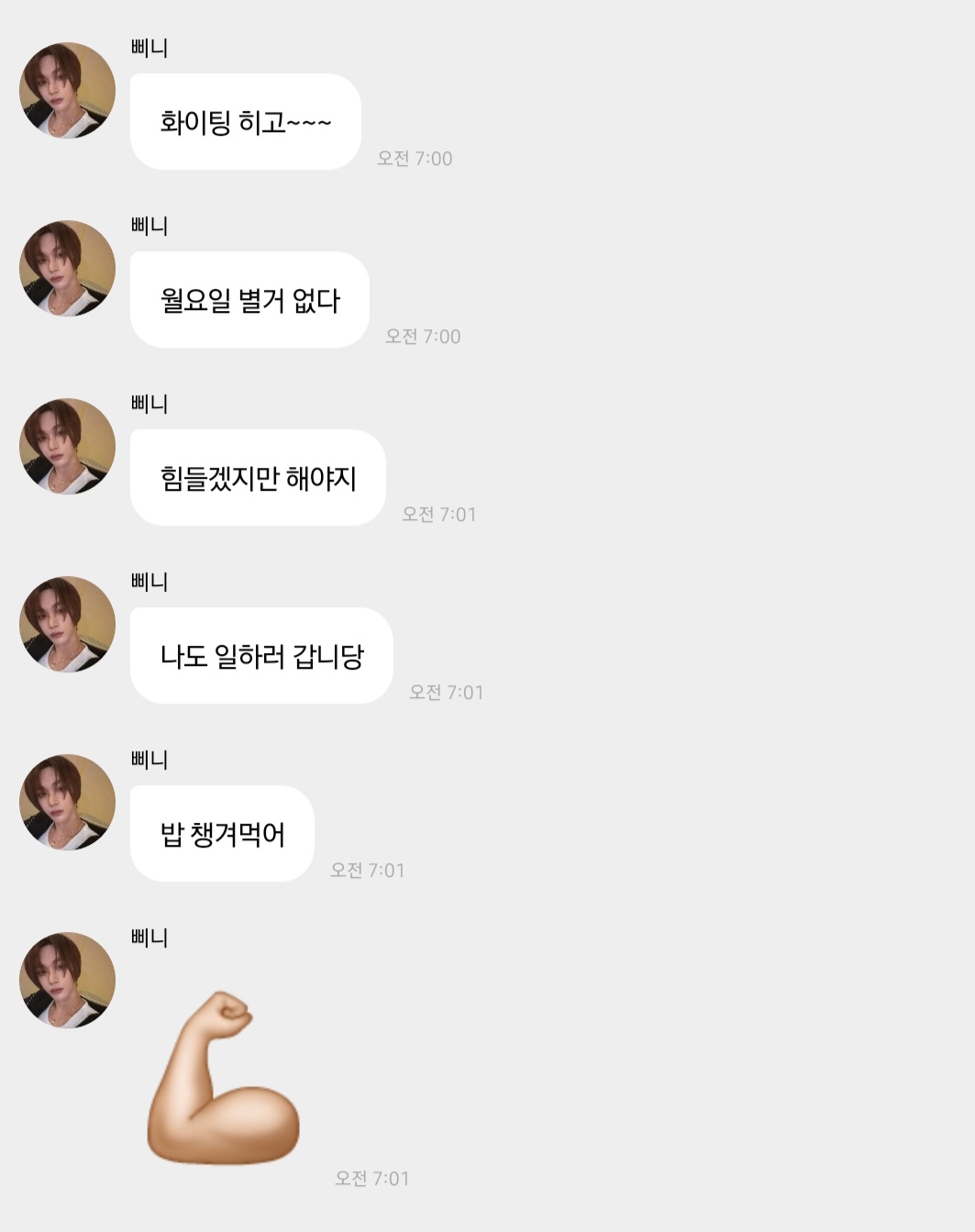Tap timestamp under the muscle emoji
This screenshot has width=975, height=1232.
point(371,1179)
